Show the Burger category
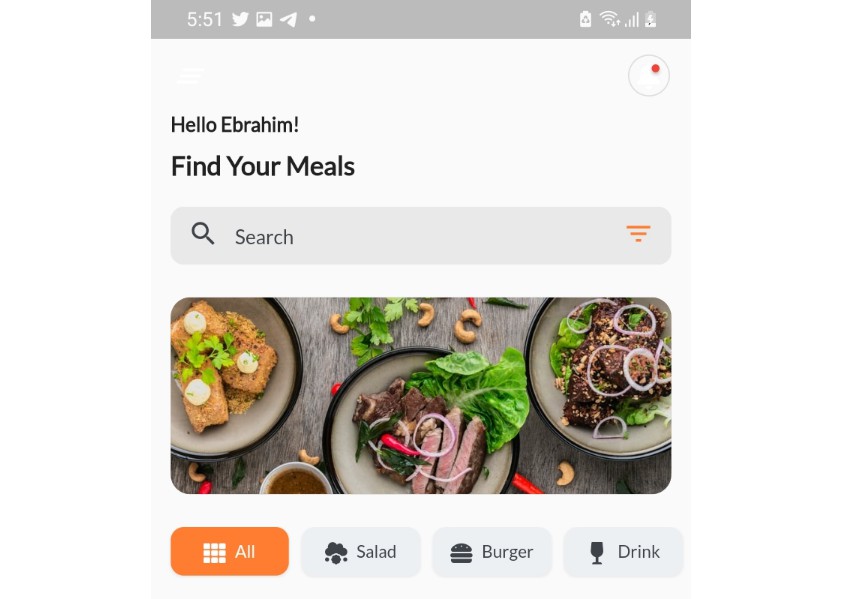 491,552
